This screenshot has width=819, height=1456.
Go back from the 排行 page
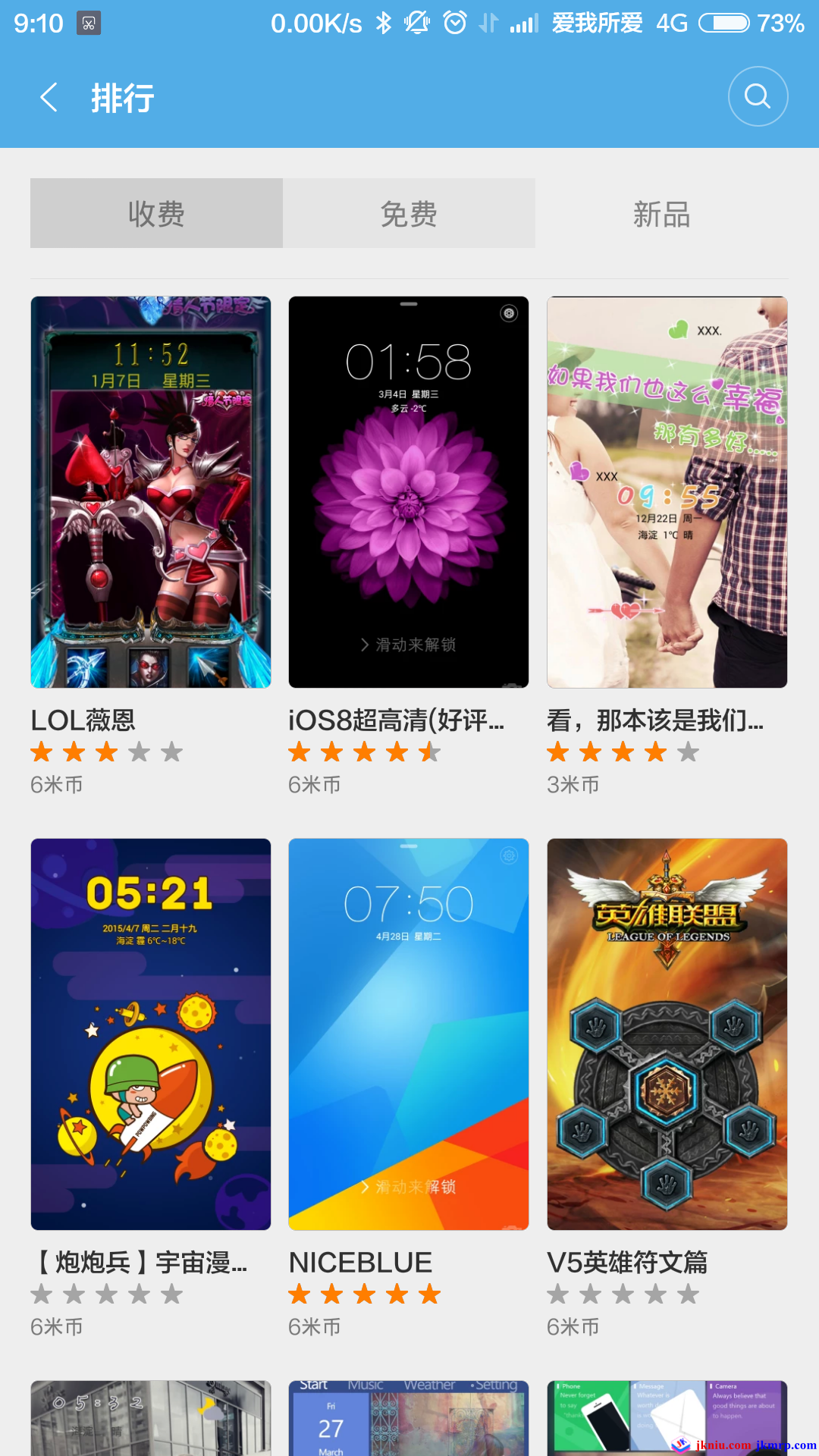pos(49,98)
